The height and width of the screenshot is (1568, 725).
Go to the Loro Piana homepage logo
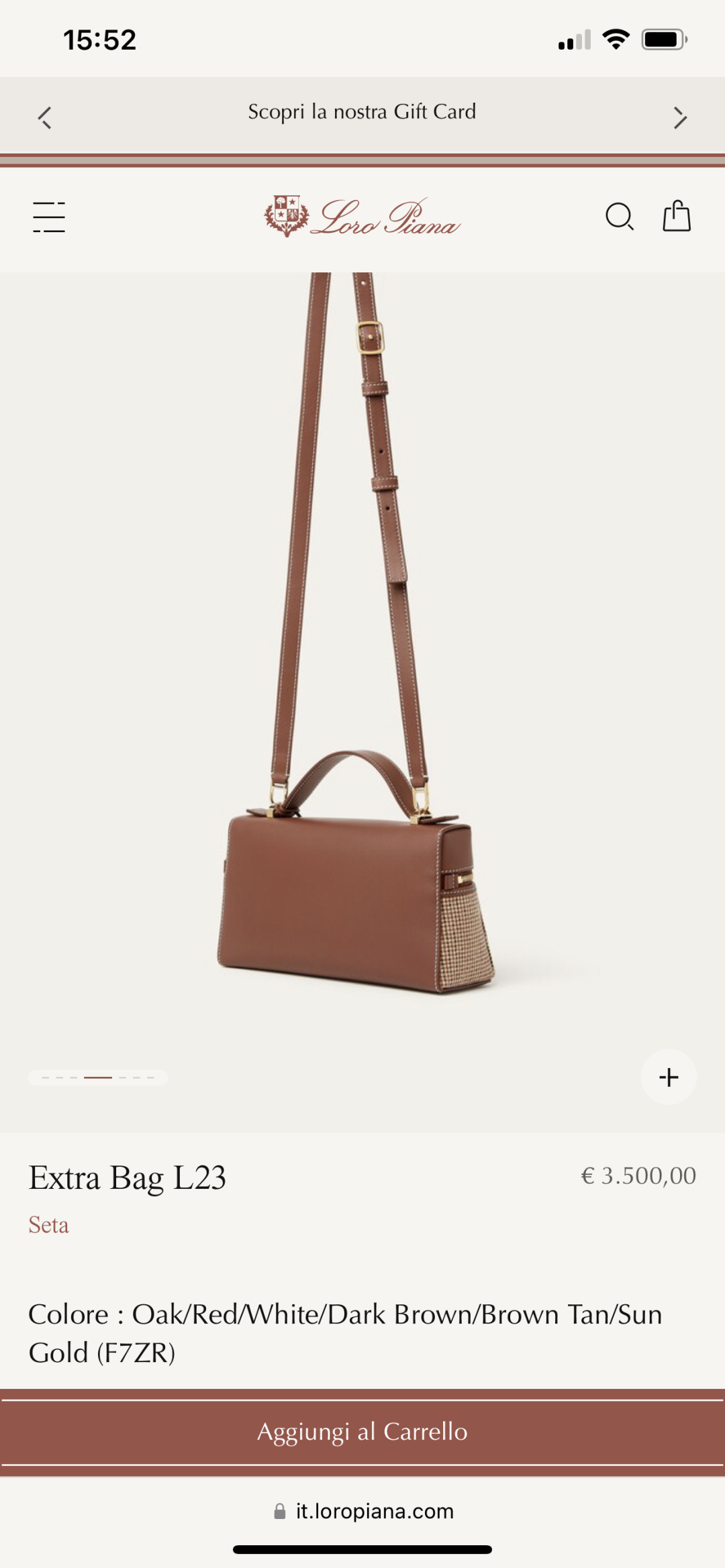pyautogui.click(x=362, y=217)
